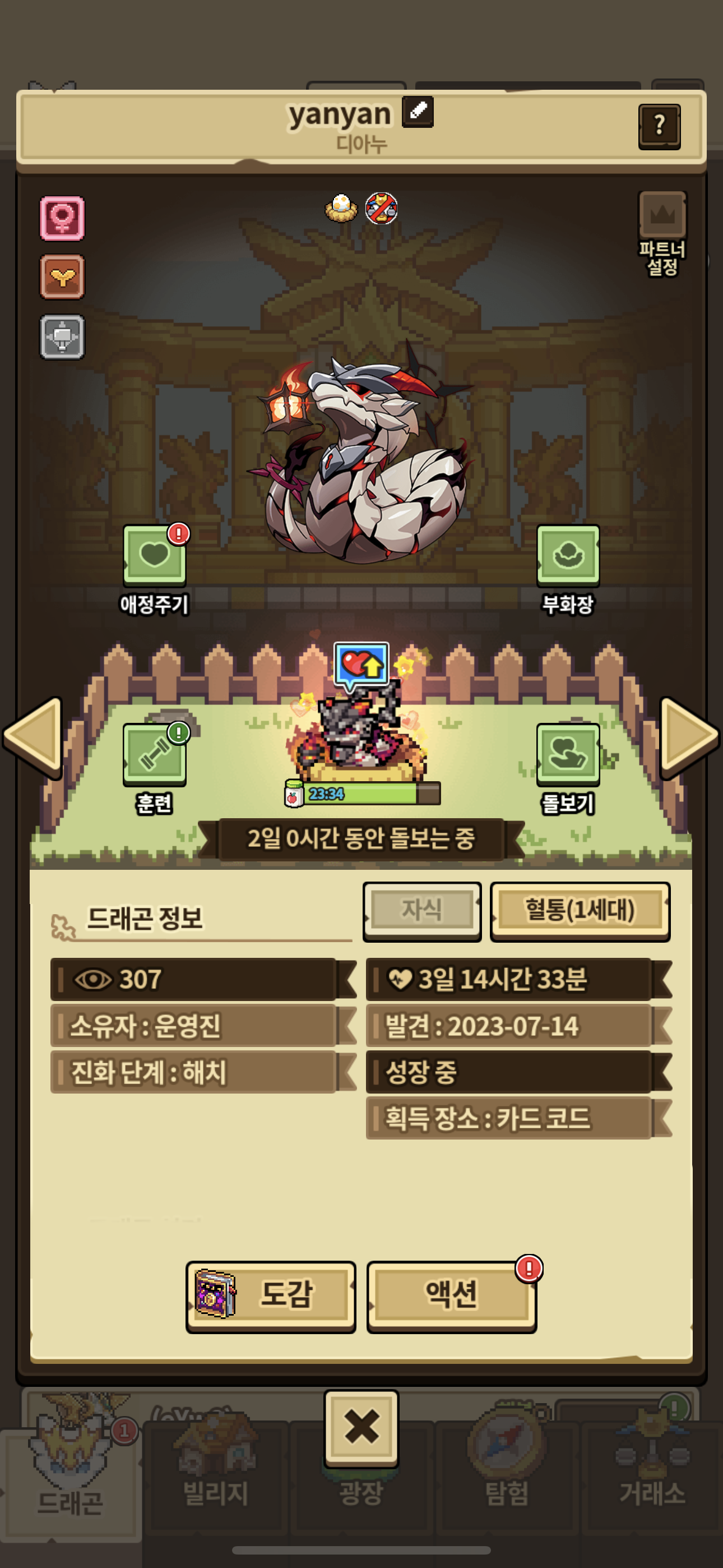Viewport: 723px width, 1568px height.
Task: Open the 도감 encyclopedia
Action: pyautogui.click(x=271, y=1297)
